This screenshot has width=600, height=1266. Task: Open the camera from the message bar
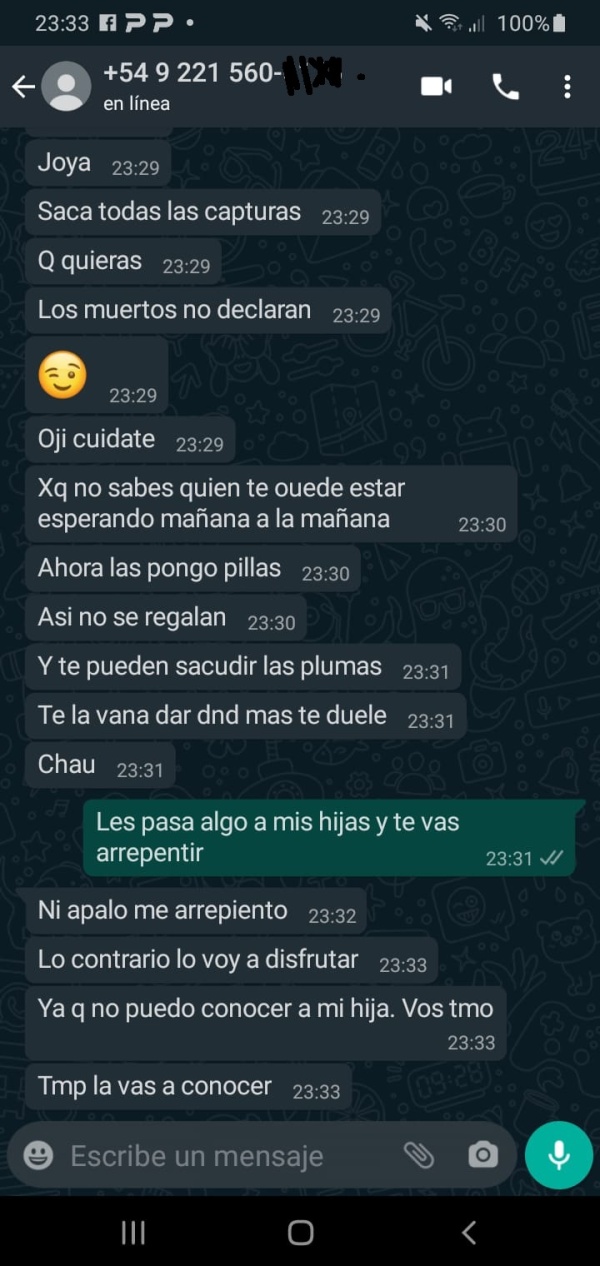[x=483, y=1156]
